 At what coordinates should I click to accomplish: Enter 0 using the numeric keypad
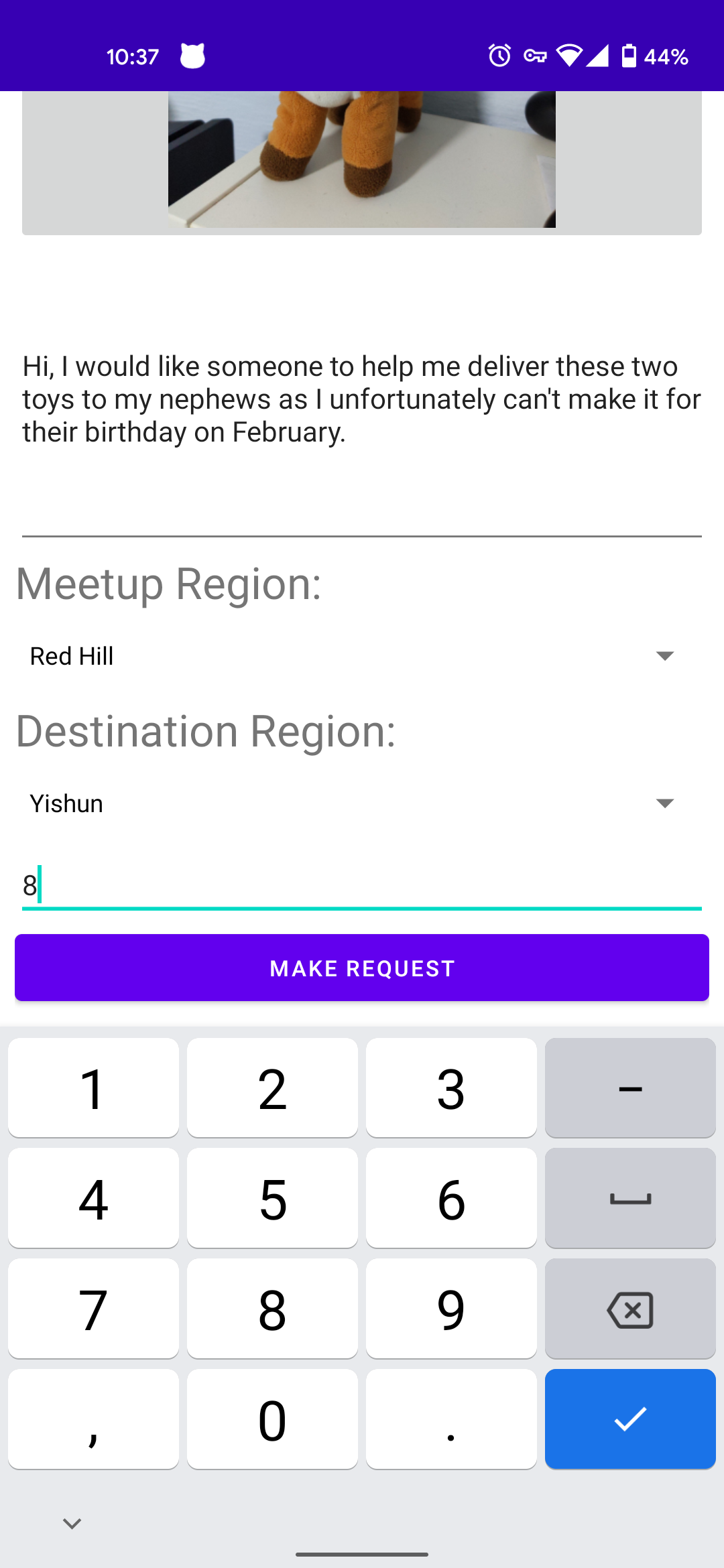tap(272, 1419)
